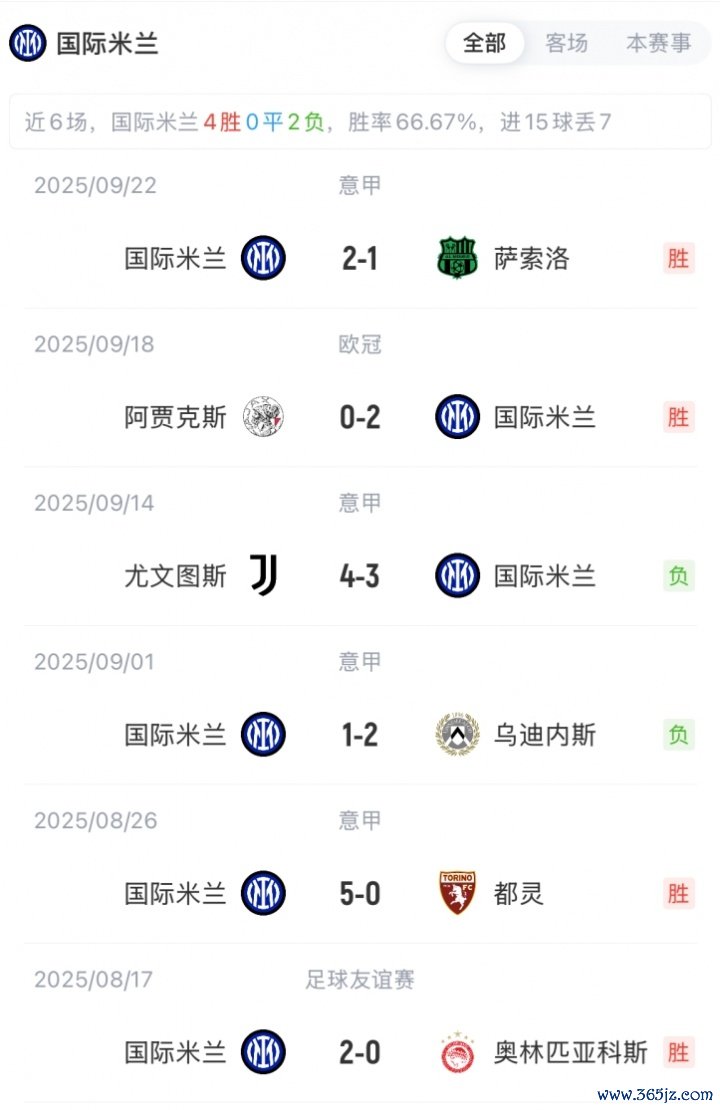
Task: Switch to the 本赛事 tab
Action: tap(658, 43)
